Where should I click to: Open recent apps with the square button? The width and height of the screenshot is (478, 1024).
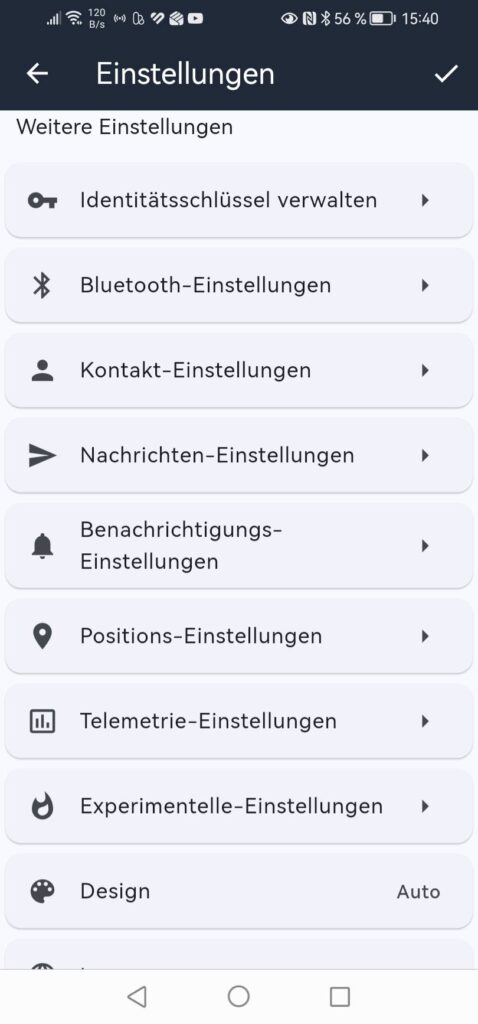(340, 997)
